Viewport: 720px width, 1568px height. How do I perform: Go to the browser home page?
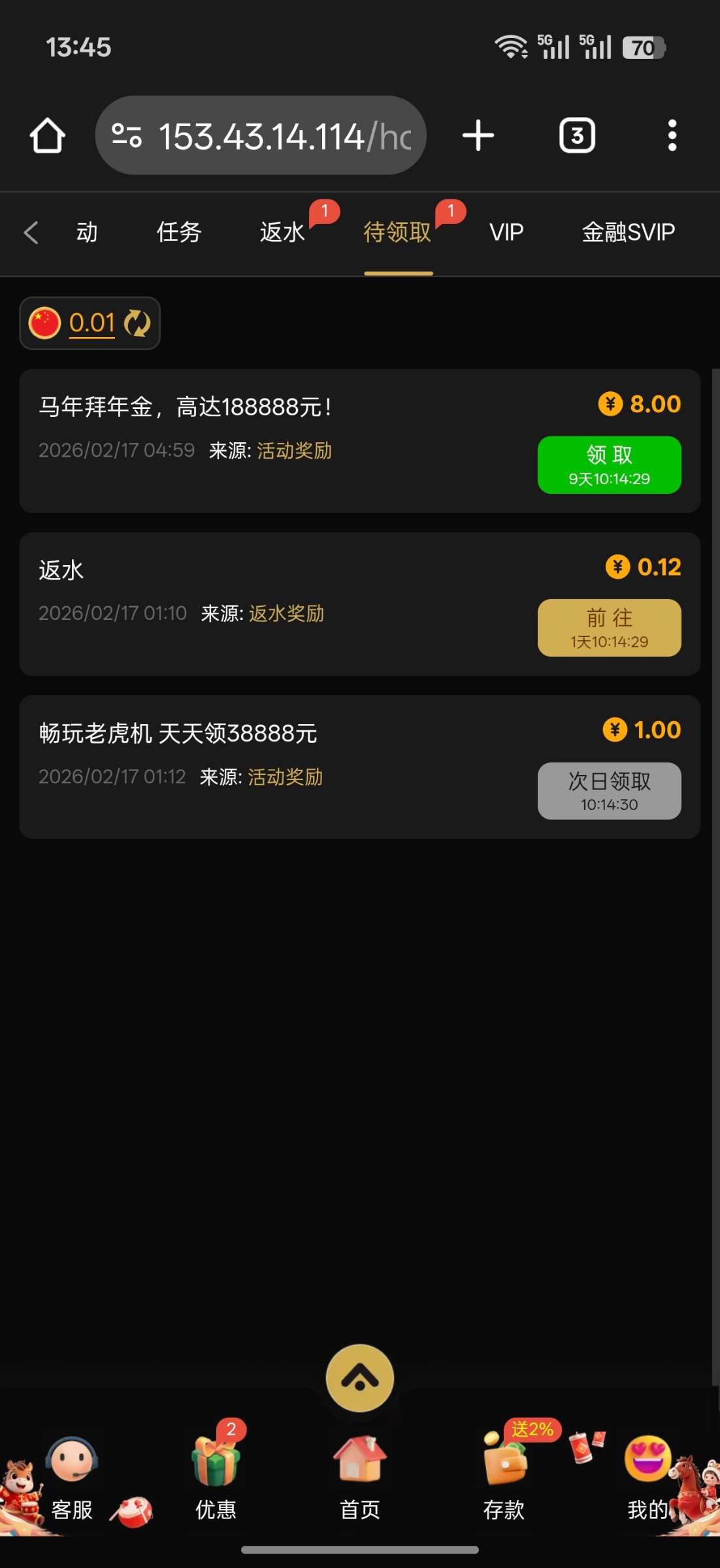(x=47, y=136)
